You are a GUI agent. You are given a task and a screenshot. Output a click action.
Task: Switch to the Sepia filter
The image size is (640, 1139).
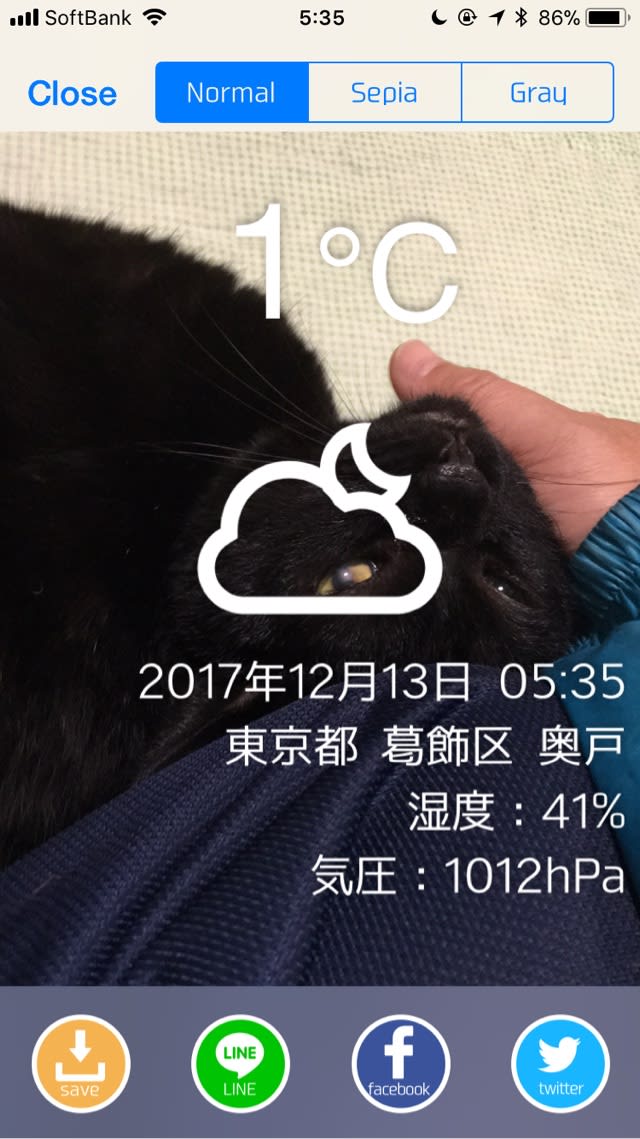[384, 93]
